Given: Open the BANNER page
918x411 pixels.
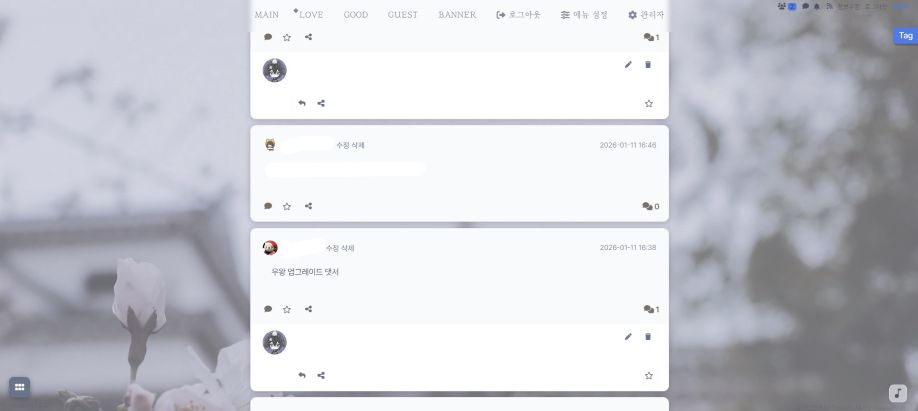Looking at the screenshot, I should [457, 15].
